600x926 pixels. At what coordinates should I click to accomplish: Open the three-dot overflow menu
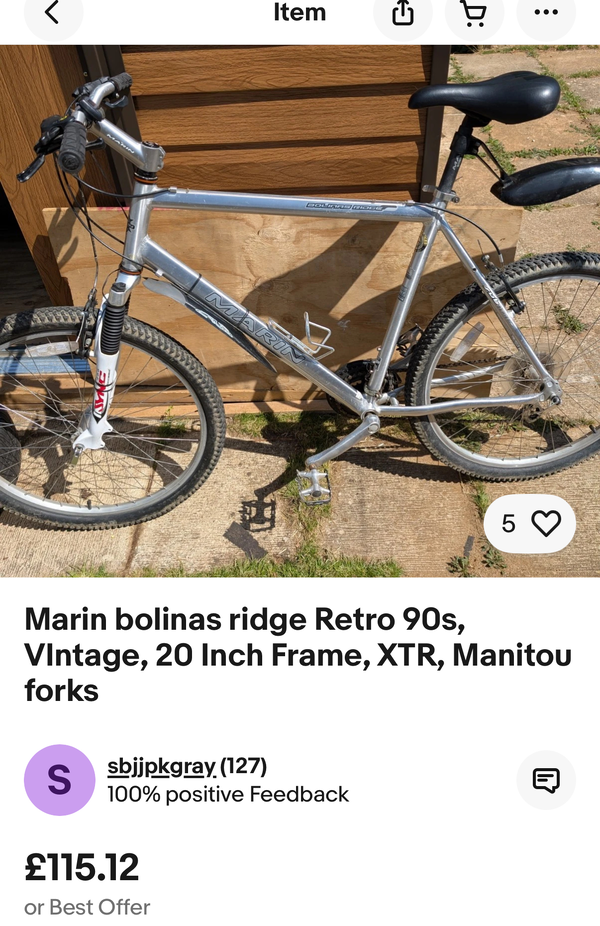[546, 13]
